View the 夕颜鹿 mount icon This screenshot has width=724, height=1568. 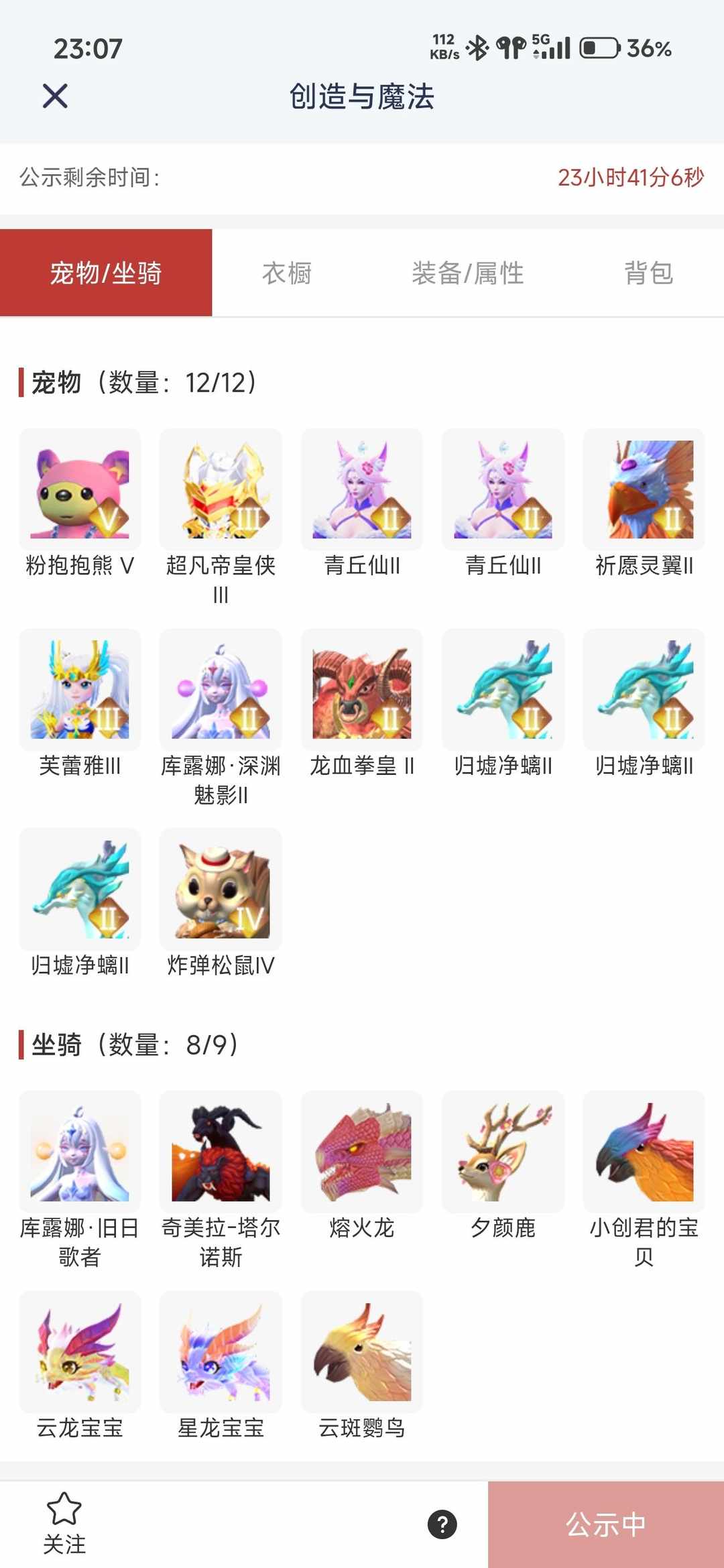point(502,1152)
